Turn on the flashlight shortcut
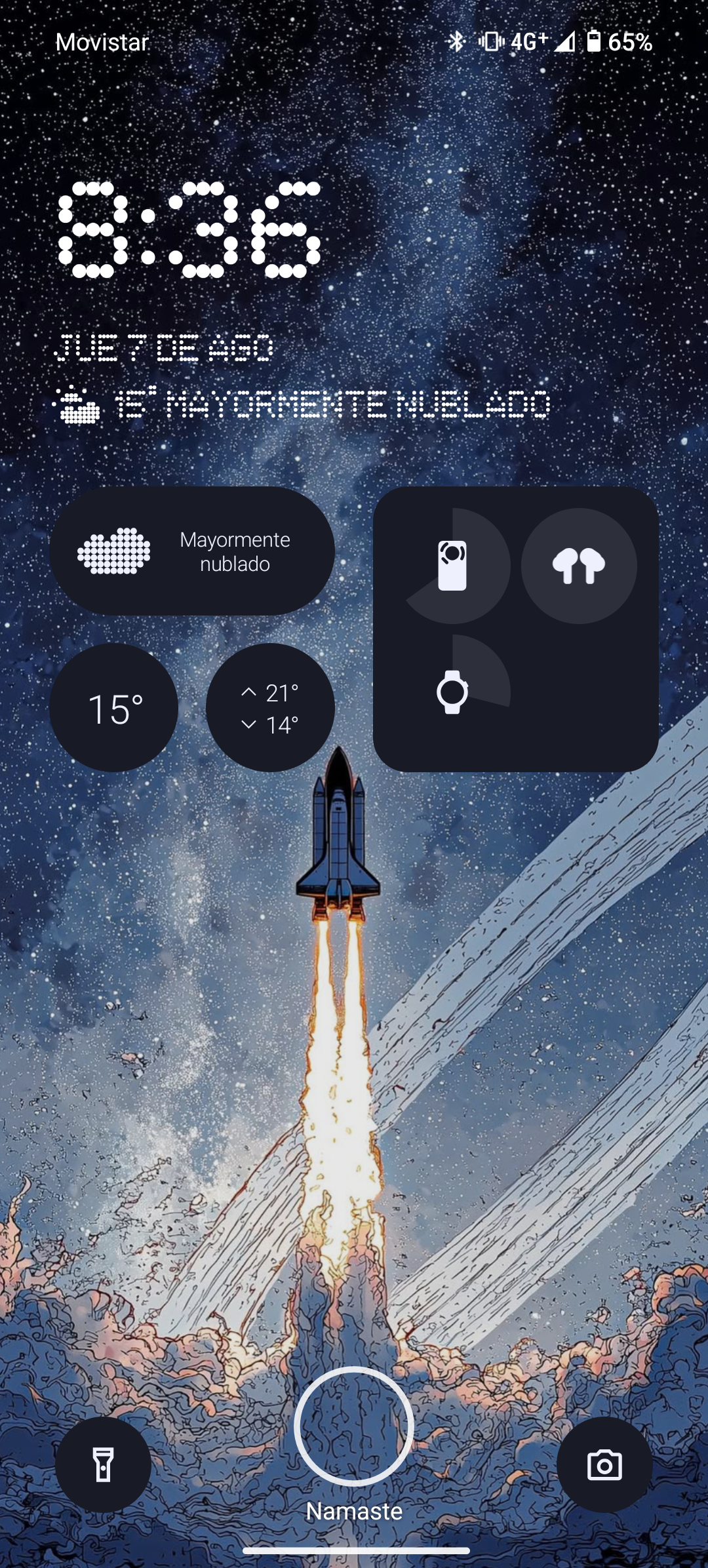708x1568 pixels. tap(103, 1464)
